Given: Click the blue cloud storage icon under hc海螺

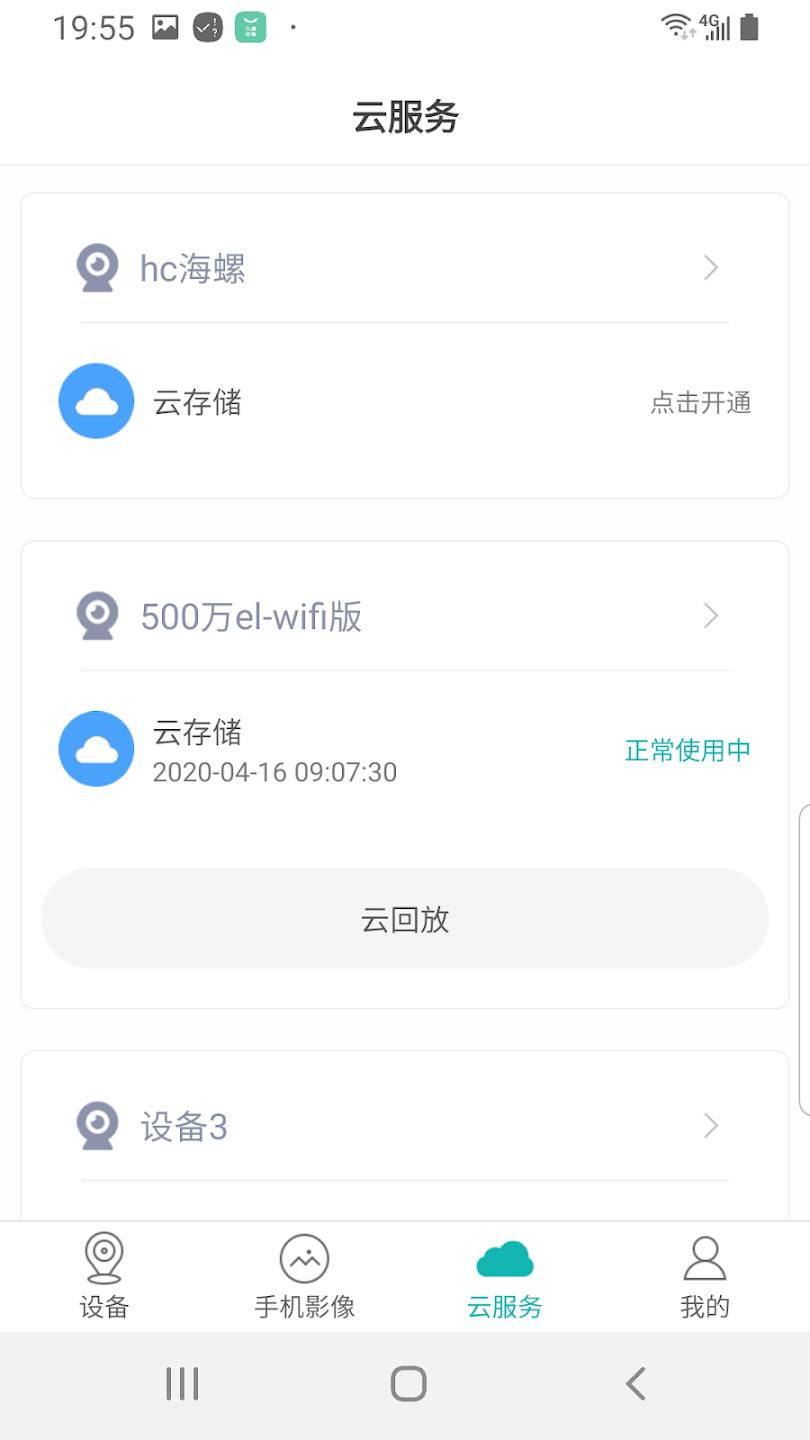Looking at the screenshot, I should [x=96, y=401].
